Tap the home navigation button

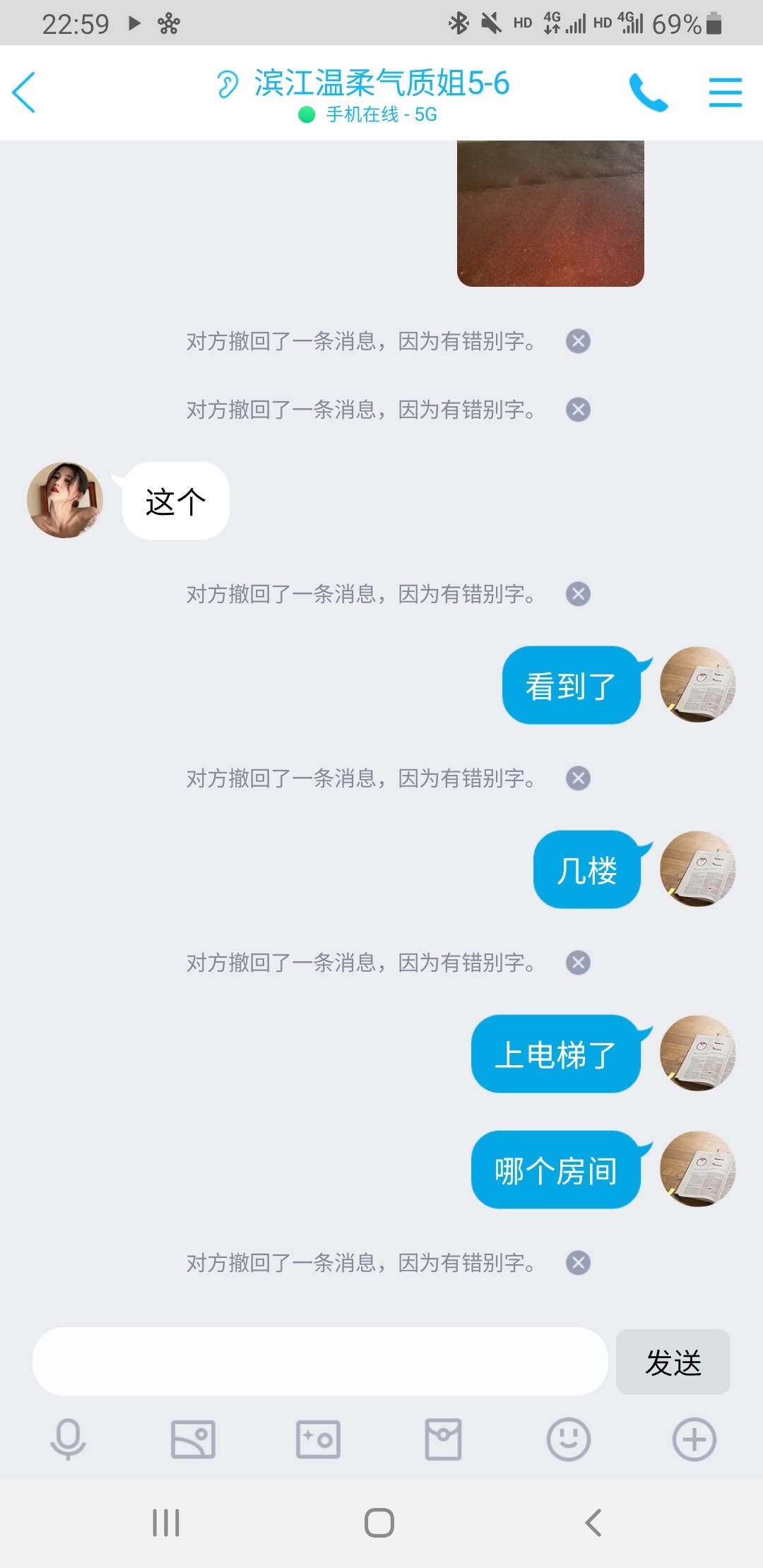380,1523
